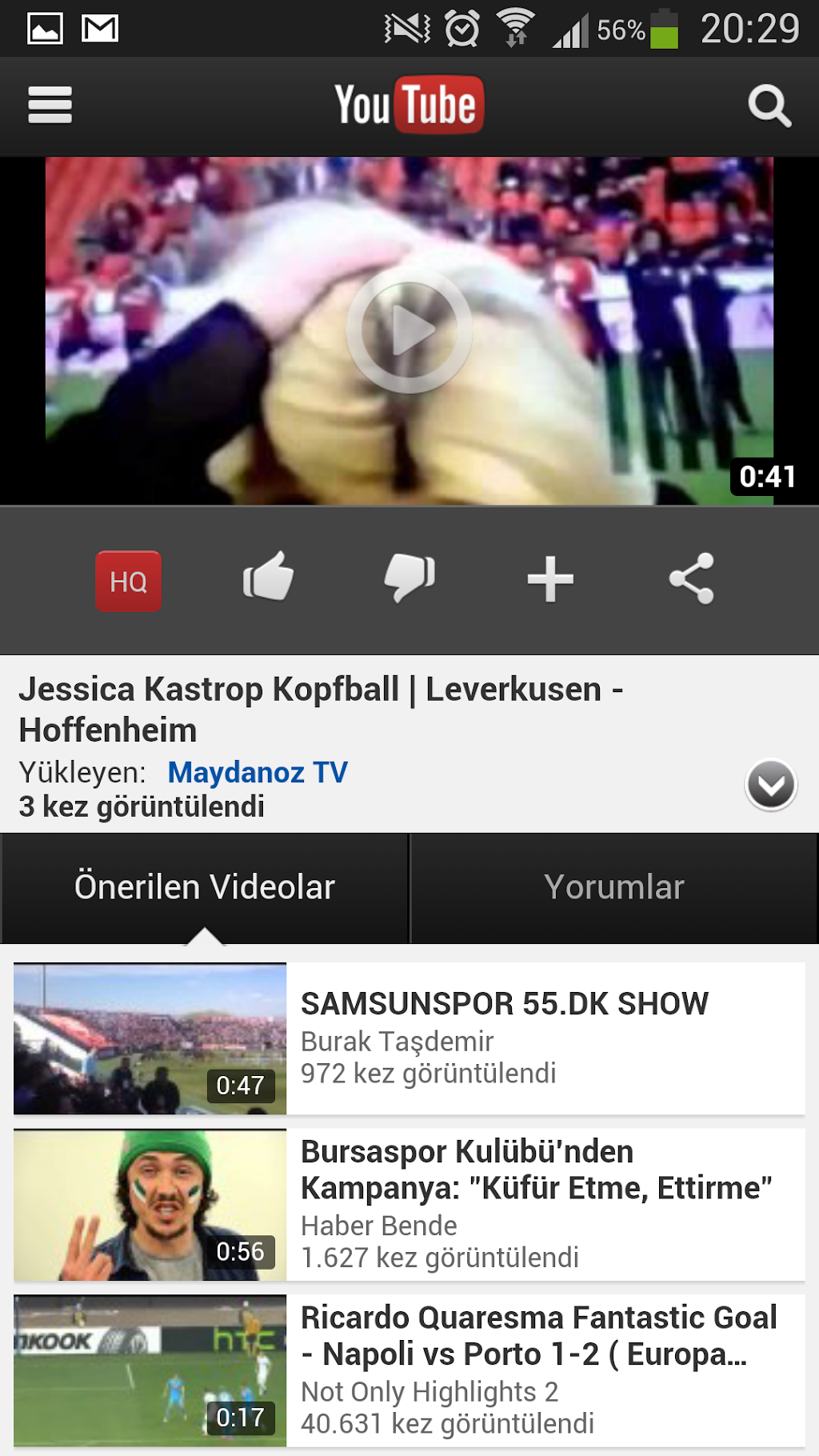This screenshot has height=1456, width=819.
Task: Open the hamburger menu
Action: pyautogui.click(x=50, y=105)
